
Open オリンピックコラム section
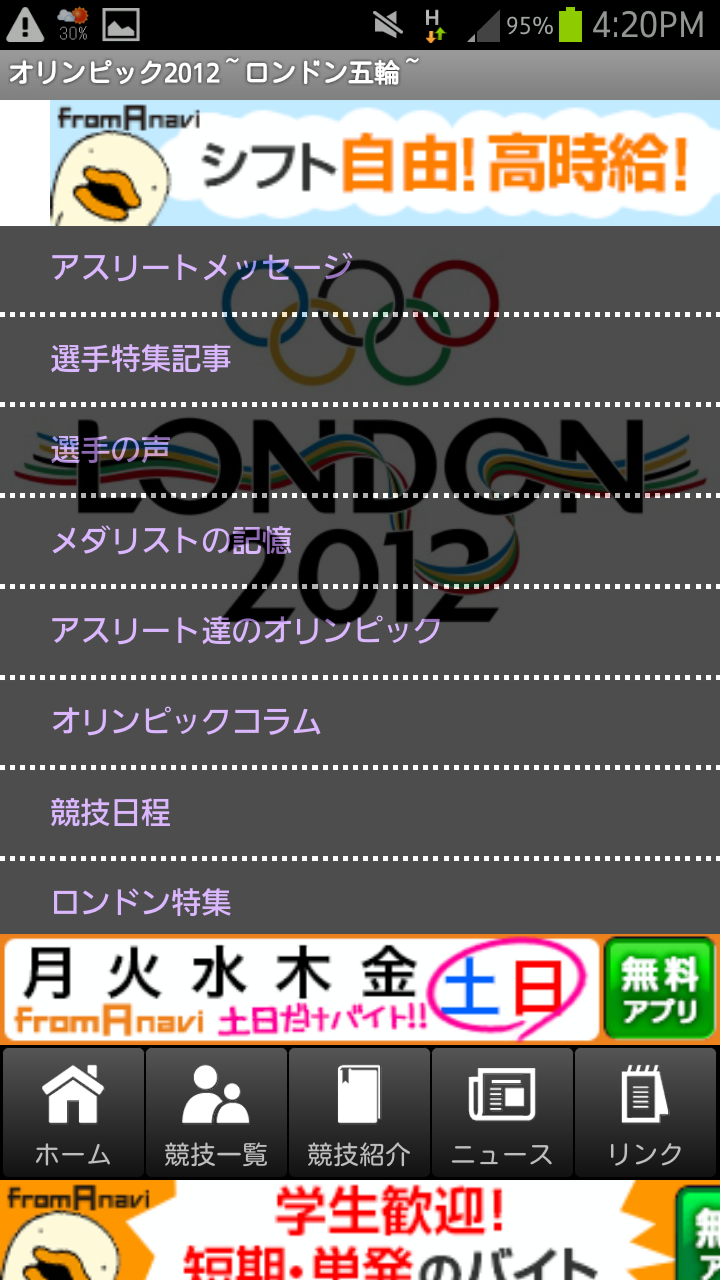[x=360, y=722]
